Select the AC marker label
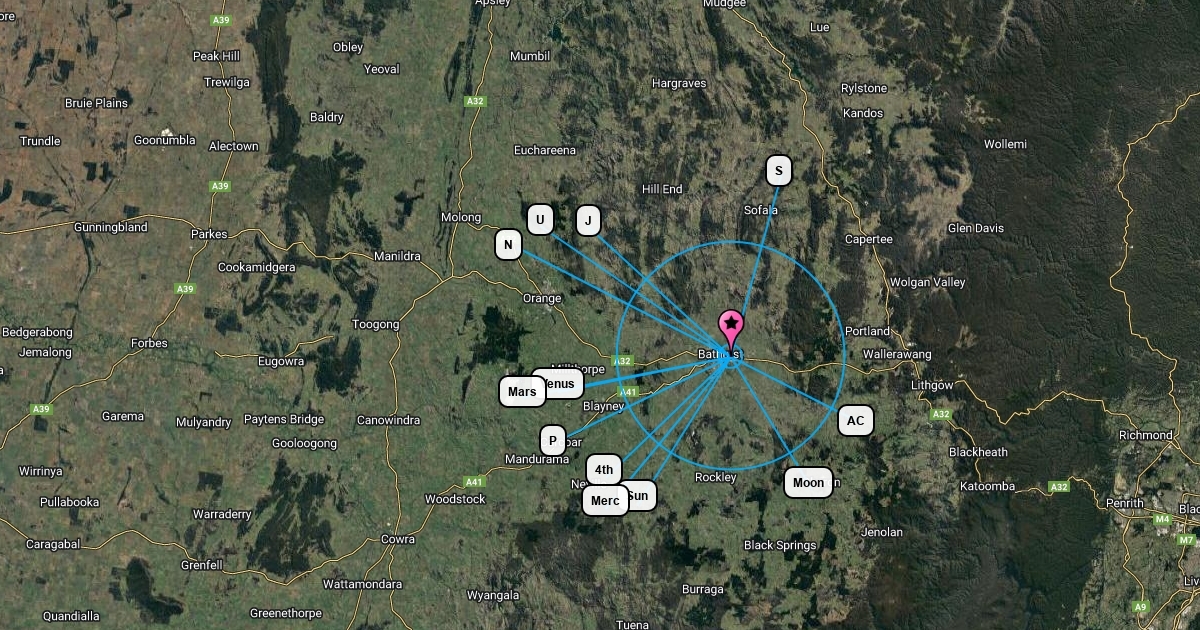This screenshot has width=1200, height=630. [855, 420]
